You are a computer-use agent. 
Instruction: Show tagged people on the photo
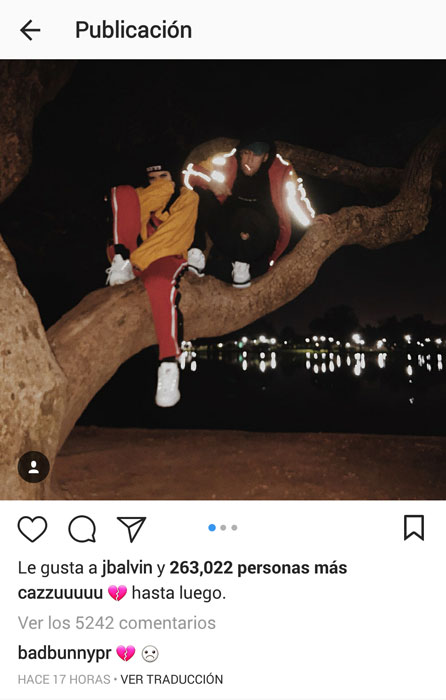click(x=33, y=467)
